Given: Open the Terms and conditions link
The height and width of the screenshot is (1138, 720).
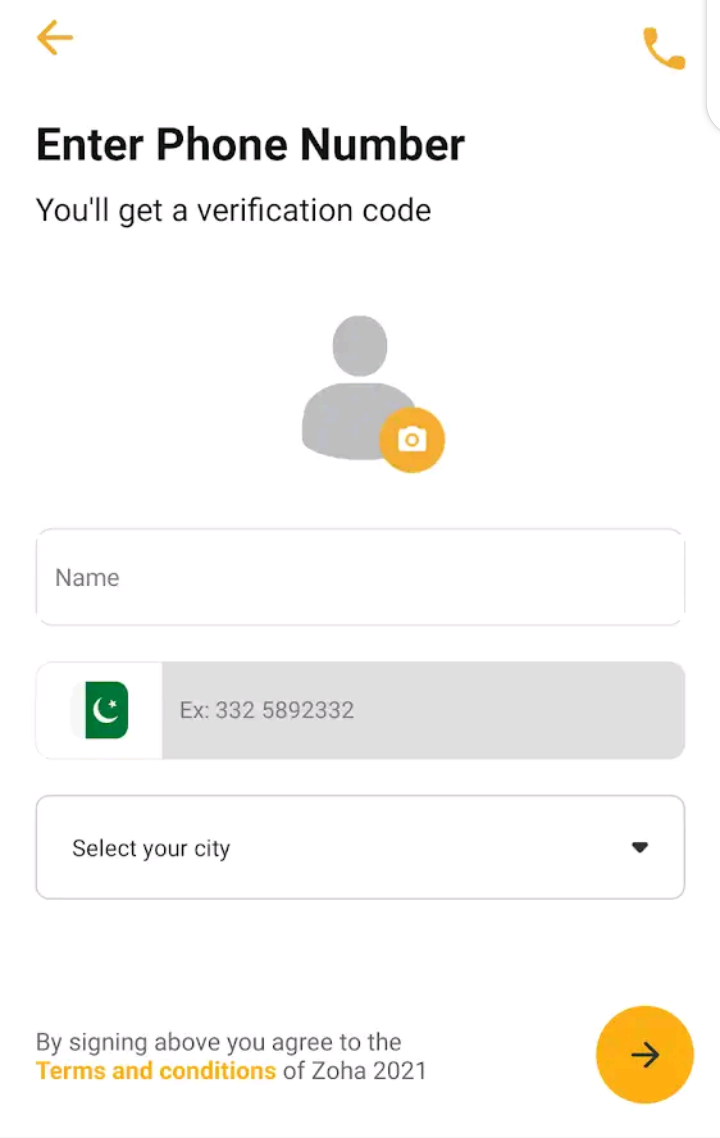Looking at the screenshot, I should [156, 1071].
